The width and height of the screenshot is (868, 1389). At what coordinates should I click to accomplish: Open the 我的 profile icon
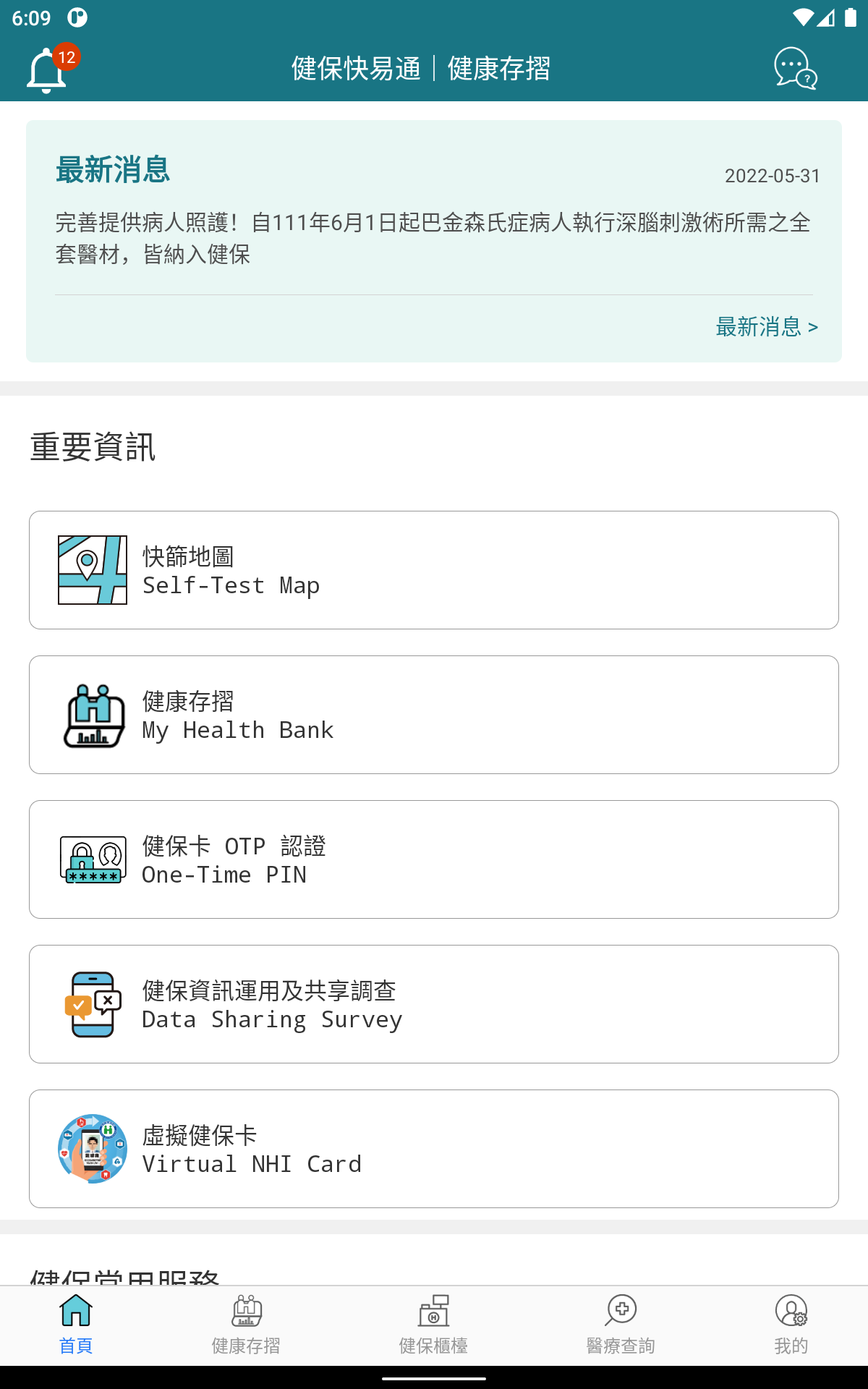791,1311
